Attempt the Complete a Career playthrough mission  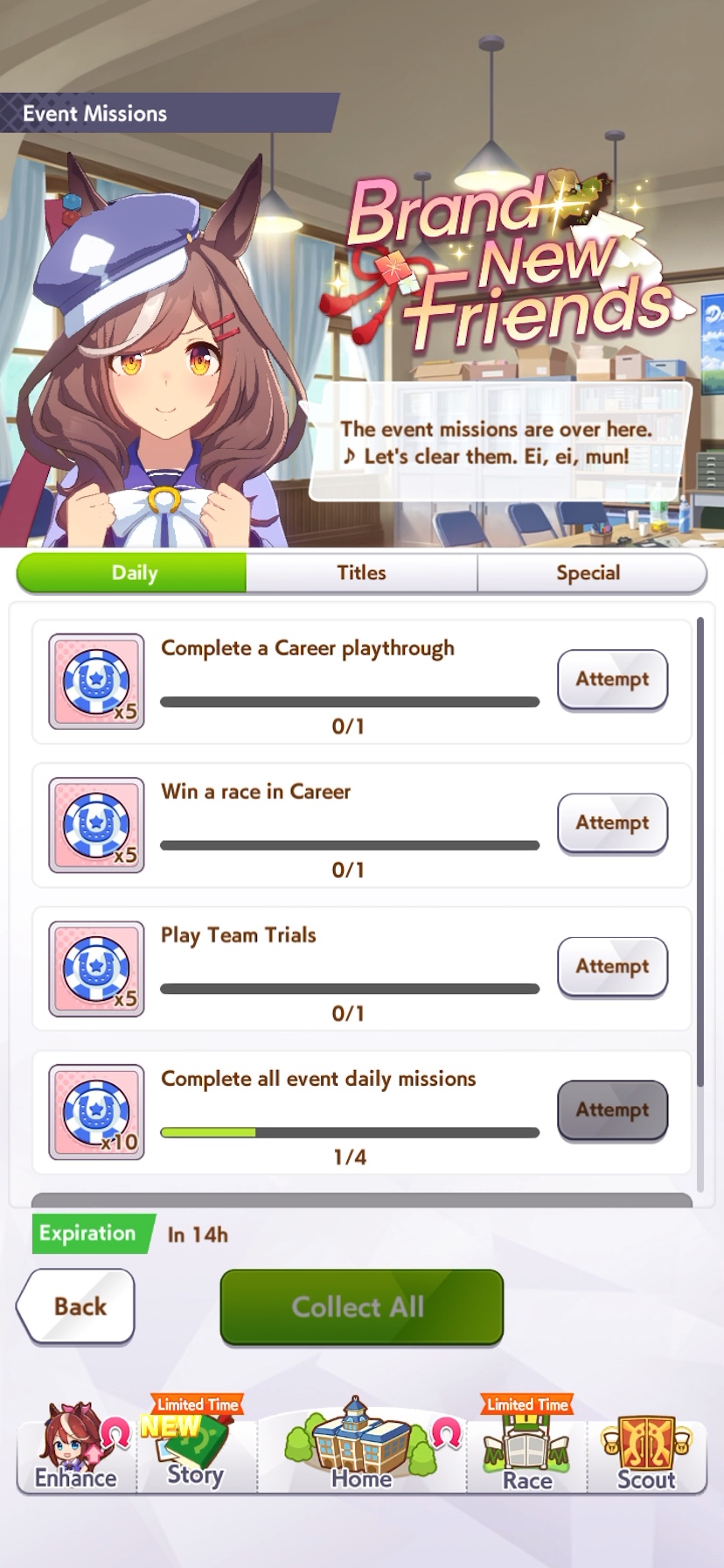(x=613, y=679)
